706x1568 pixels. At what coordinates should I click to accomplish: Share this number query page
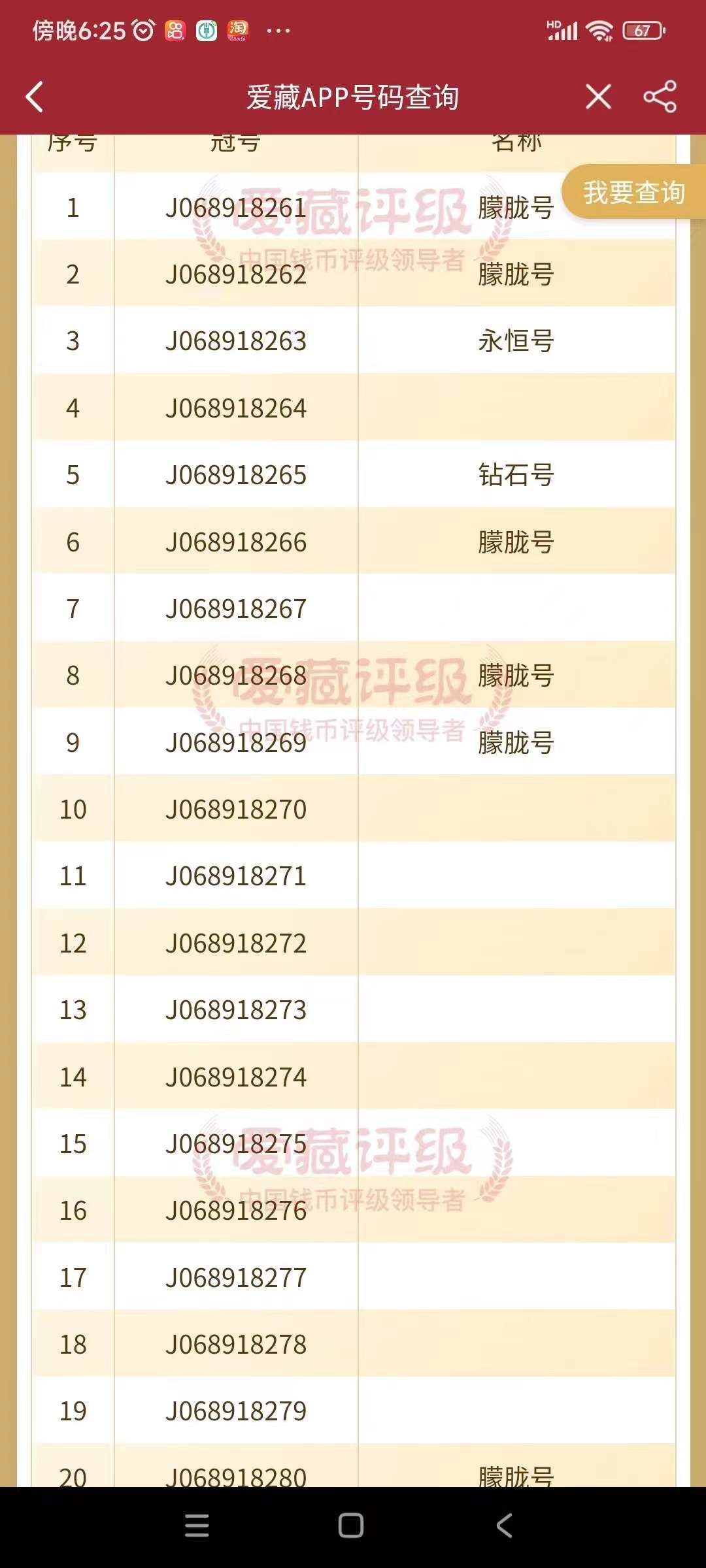tap(660, 97)
